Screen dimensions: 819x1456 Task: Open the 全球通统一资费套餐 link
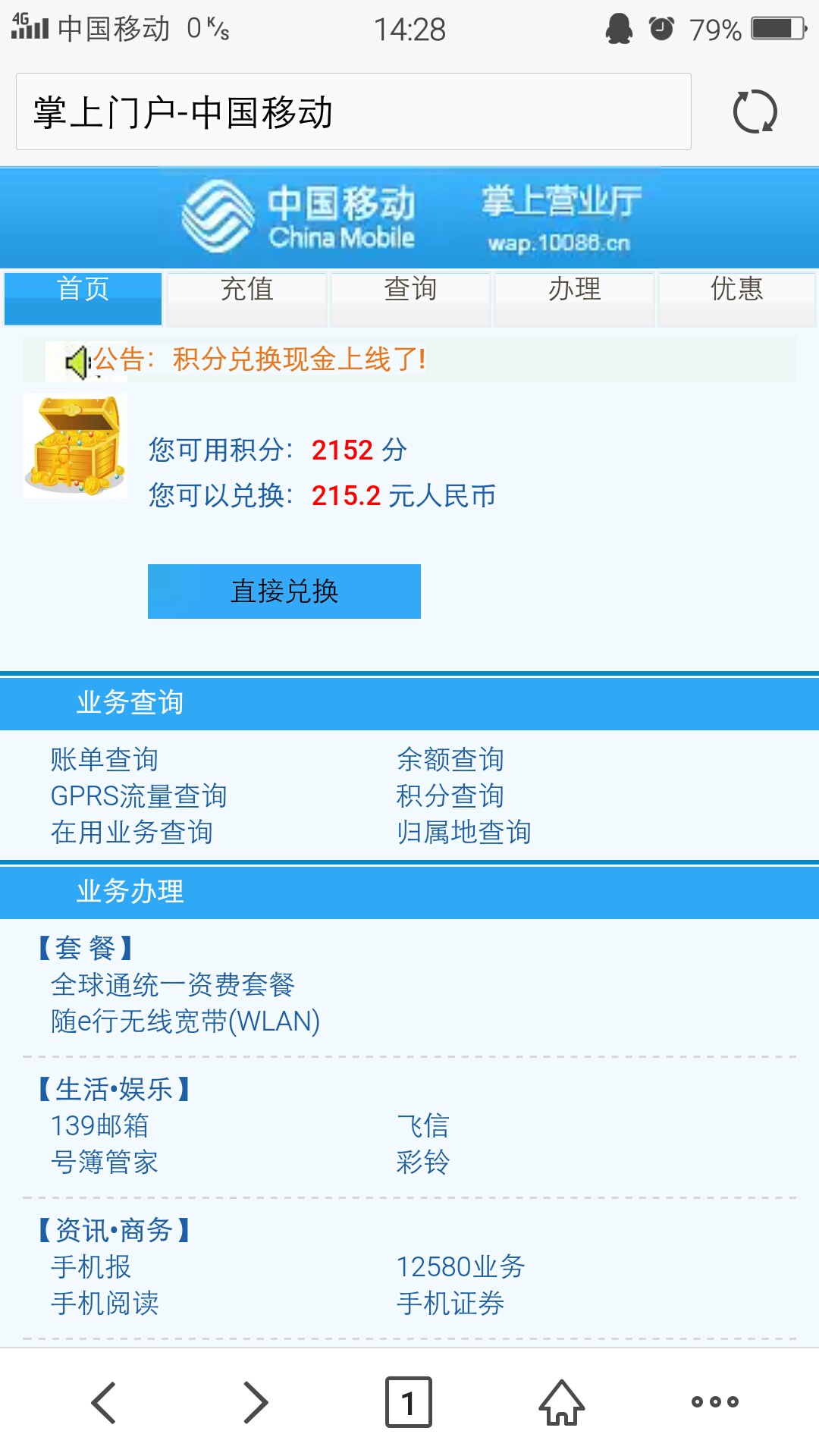click(x=173, y=985)
